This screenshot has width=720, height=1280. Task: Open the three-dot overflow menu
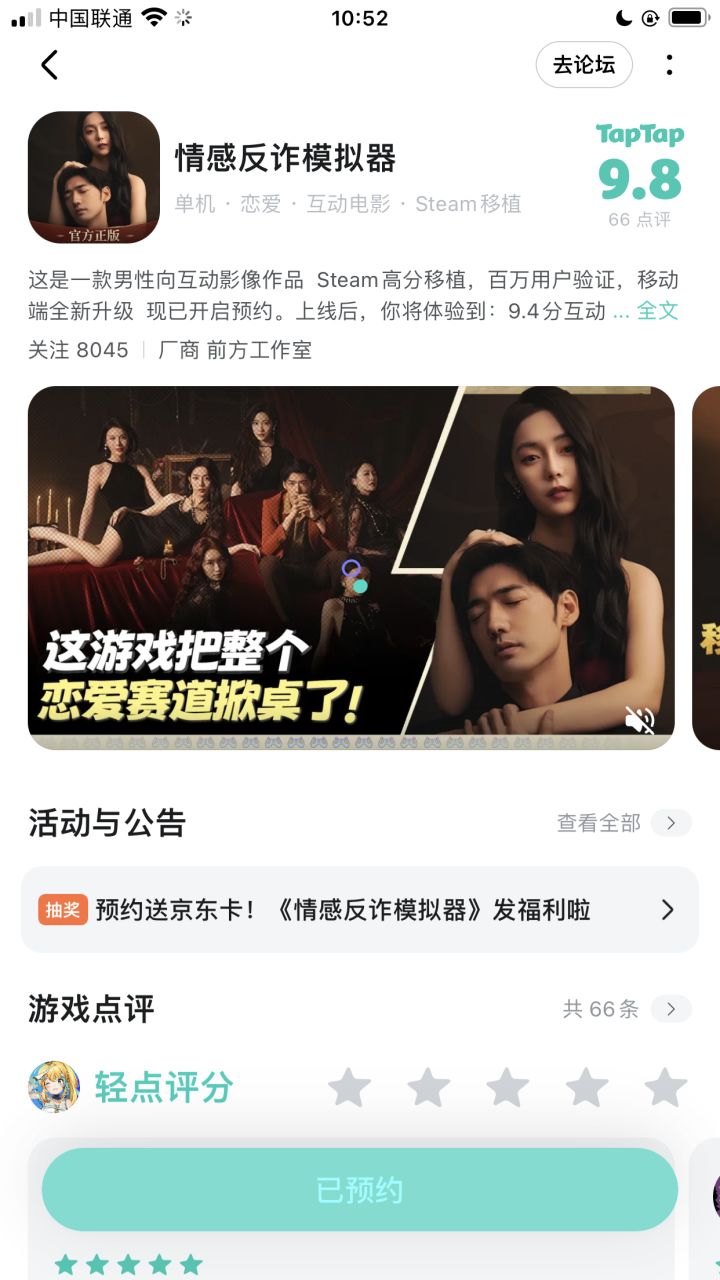click(x=669, y=65)
